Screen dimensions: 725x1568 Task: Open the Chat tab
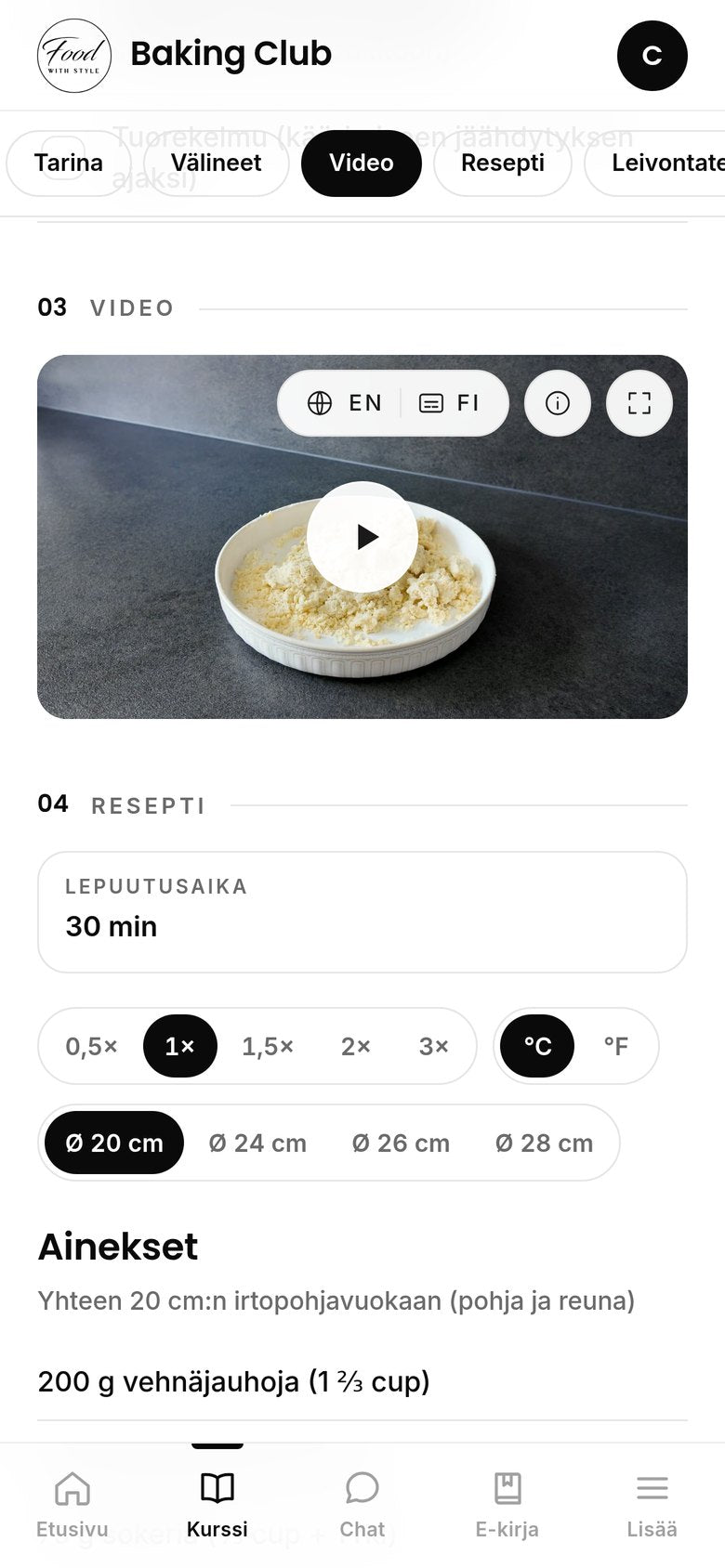[x=362, y=1506]
